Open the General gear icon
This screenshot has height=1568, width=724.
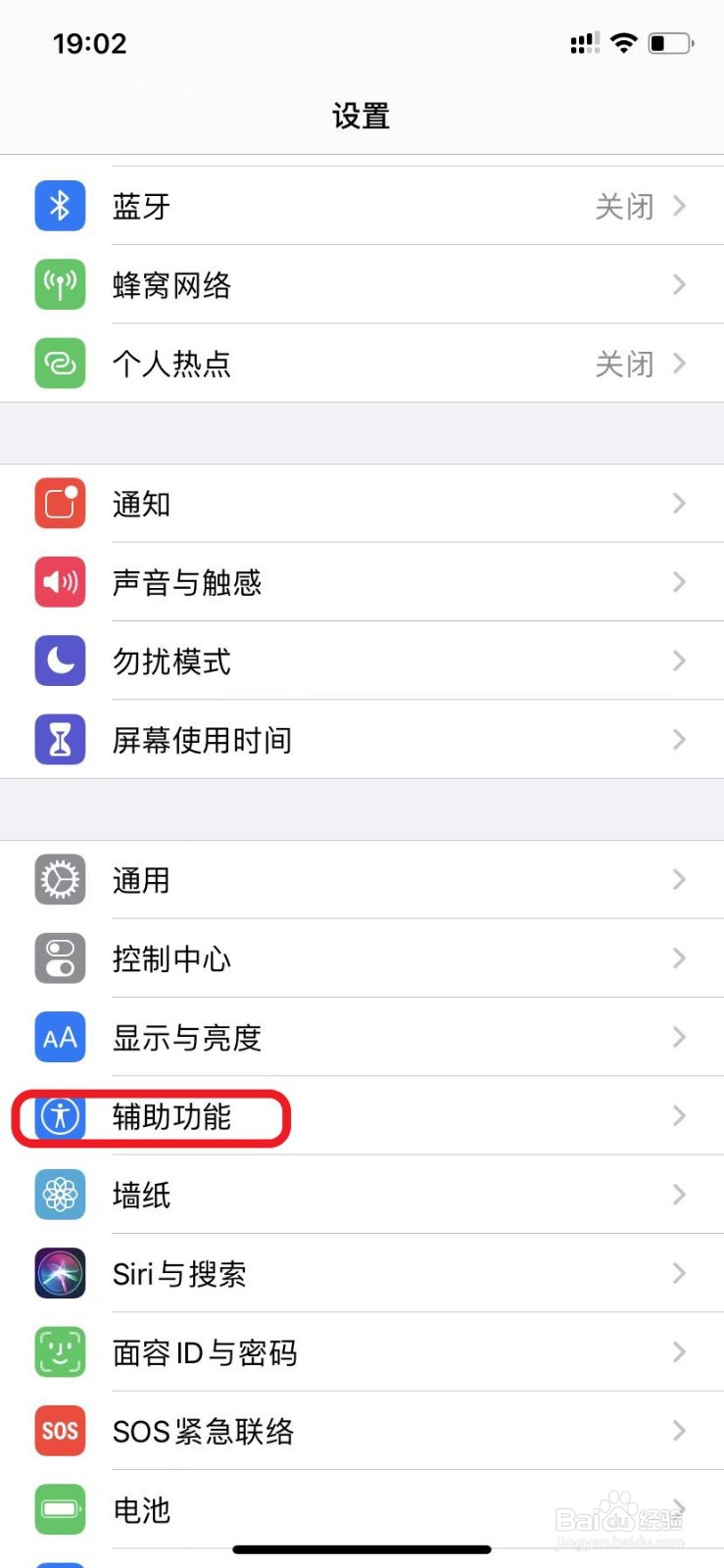coord(60,880)
